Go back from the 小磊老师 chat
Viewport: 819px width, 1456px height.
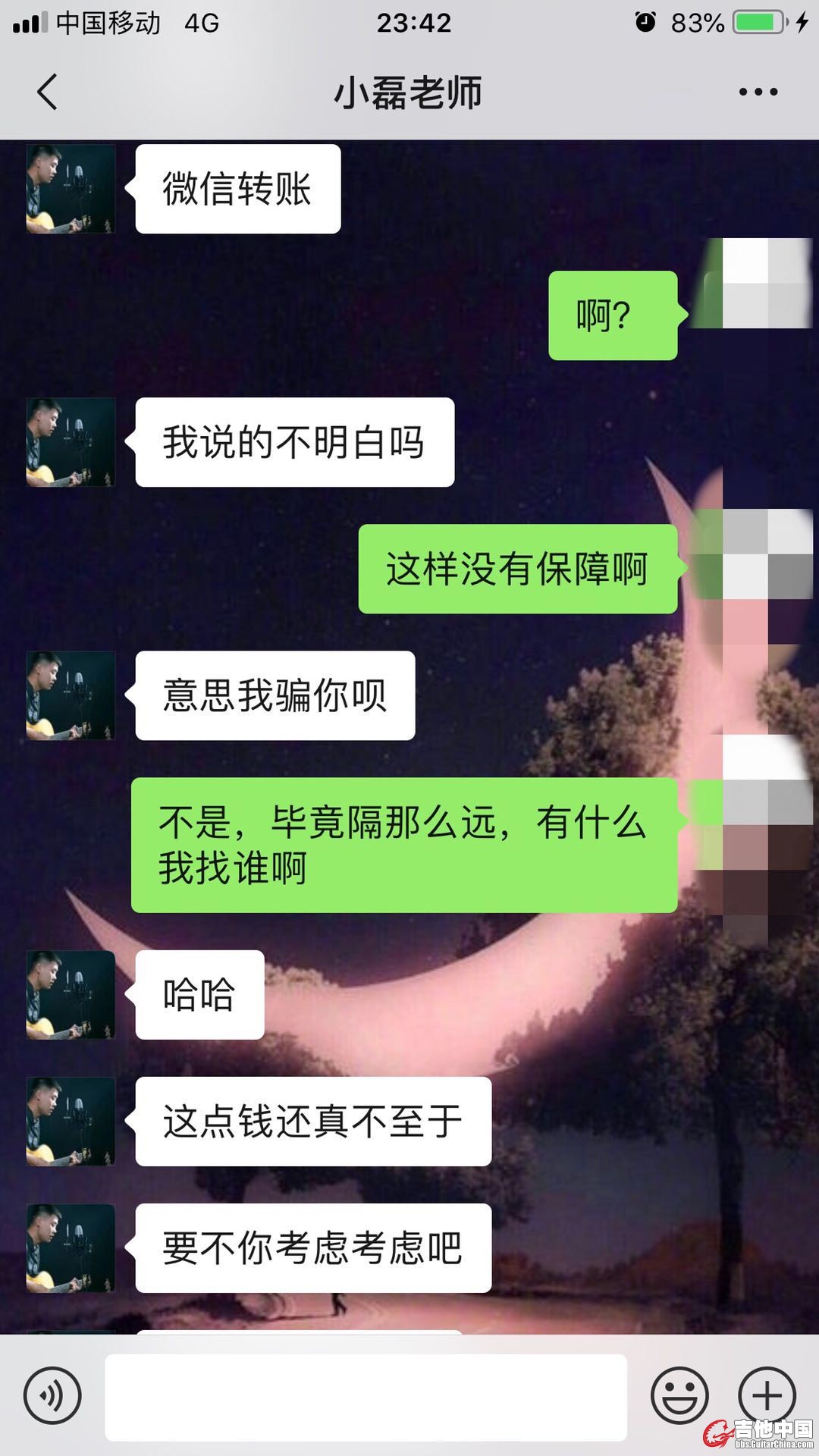[47, 92]
